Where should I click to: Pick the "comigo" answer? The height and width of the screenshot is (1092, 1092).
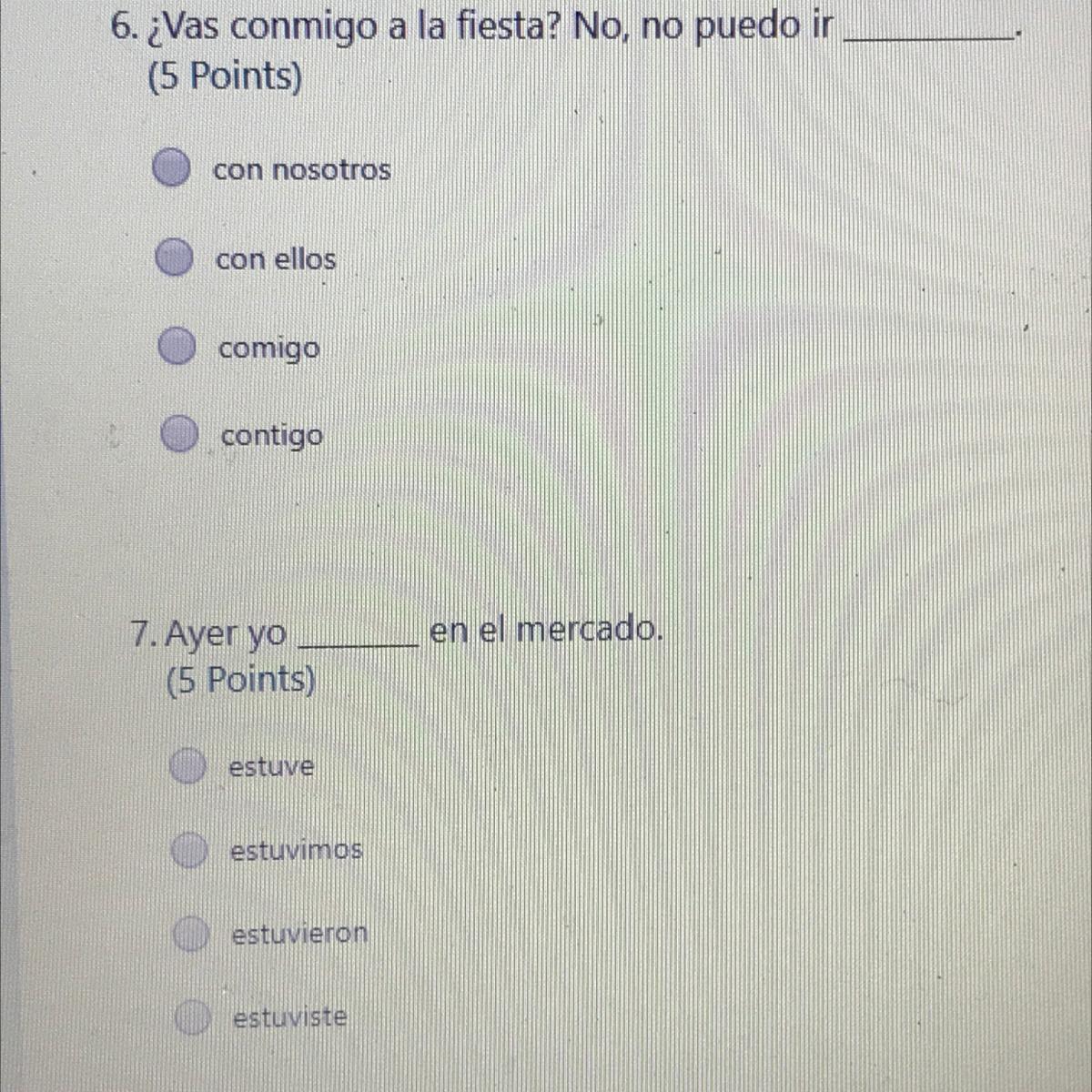177,347
